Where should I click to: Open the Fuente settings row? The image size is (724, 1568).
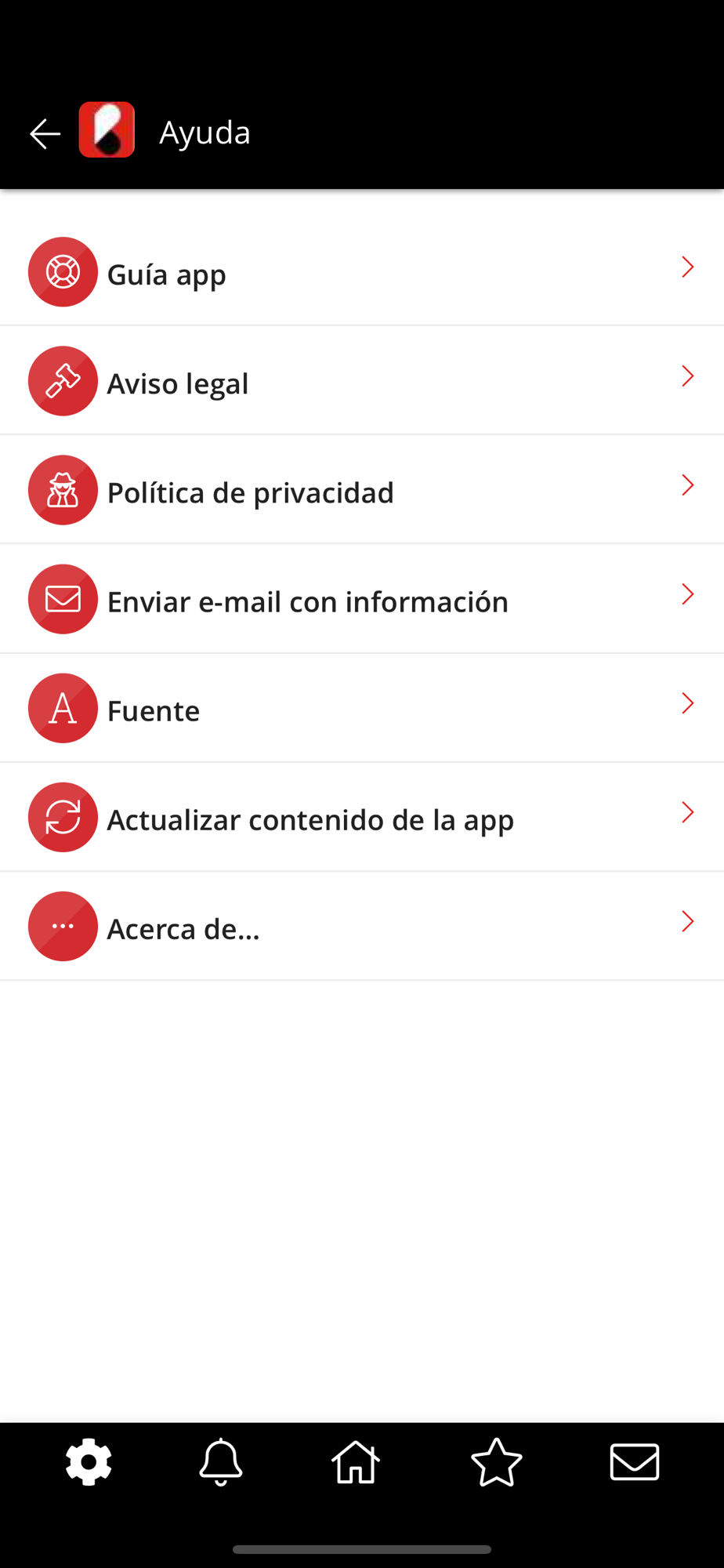(362, 708)
